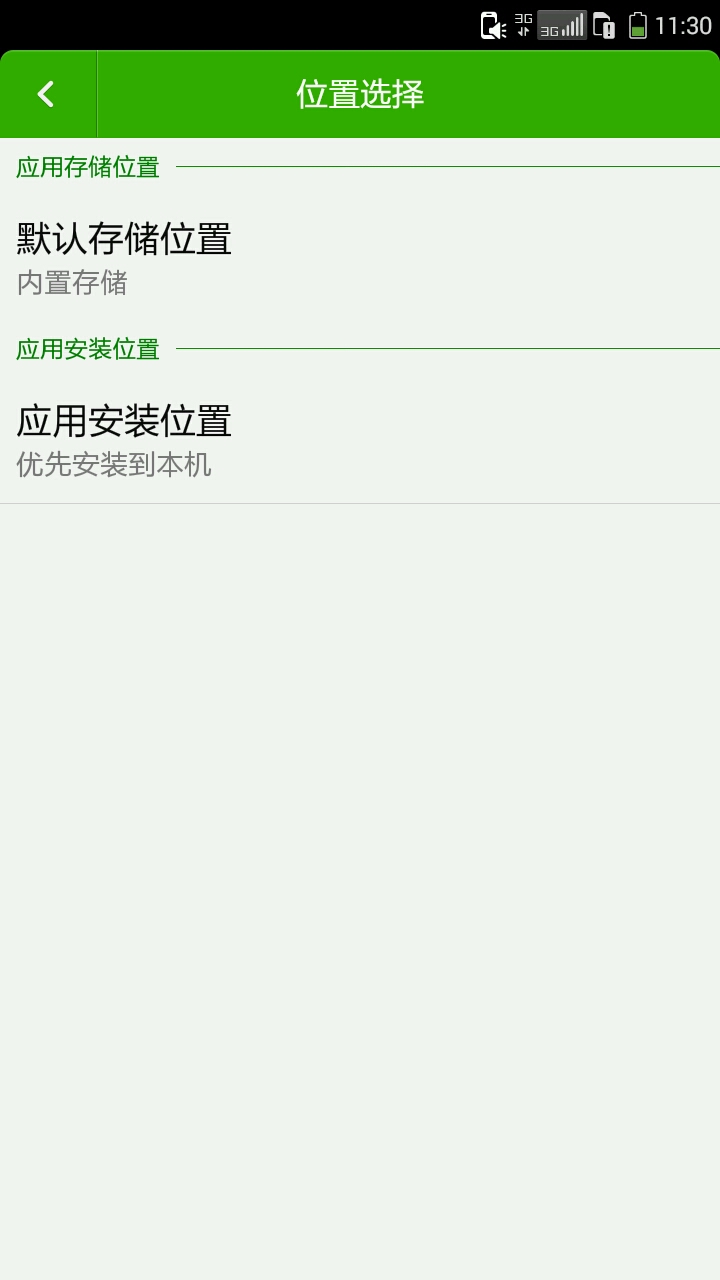Open the 应用安装位置 setting

point(360,440)
